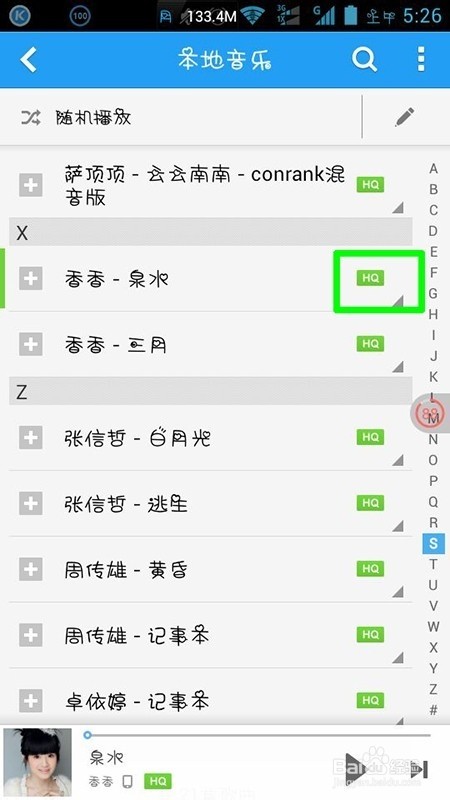The width and height of the screenshot is (450, 800).
Task: Expand options triangle for 张信哲 - 逃生
Action: point(398,526)
